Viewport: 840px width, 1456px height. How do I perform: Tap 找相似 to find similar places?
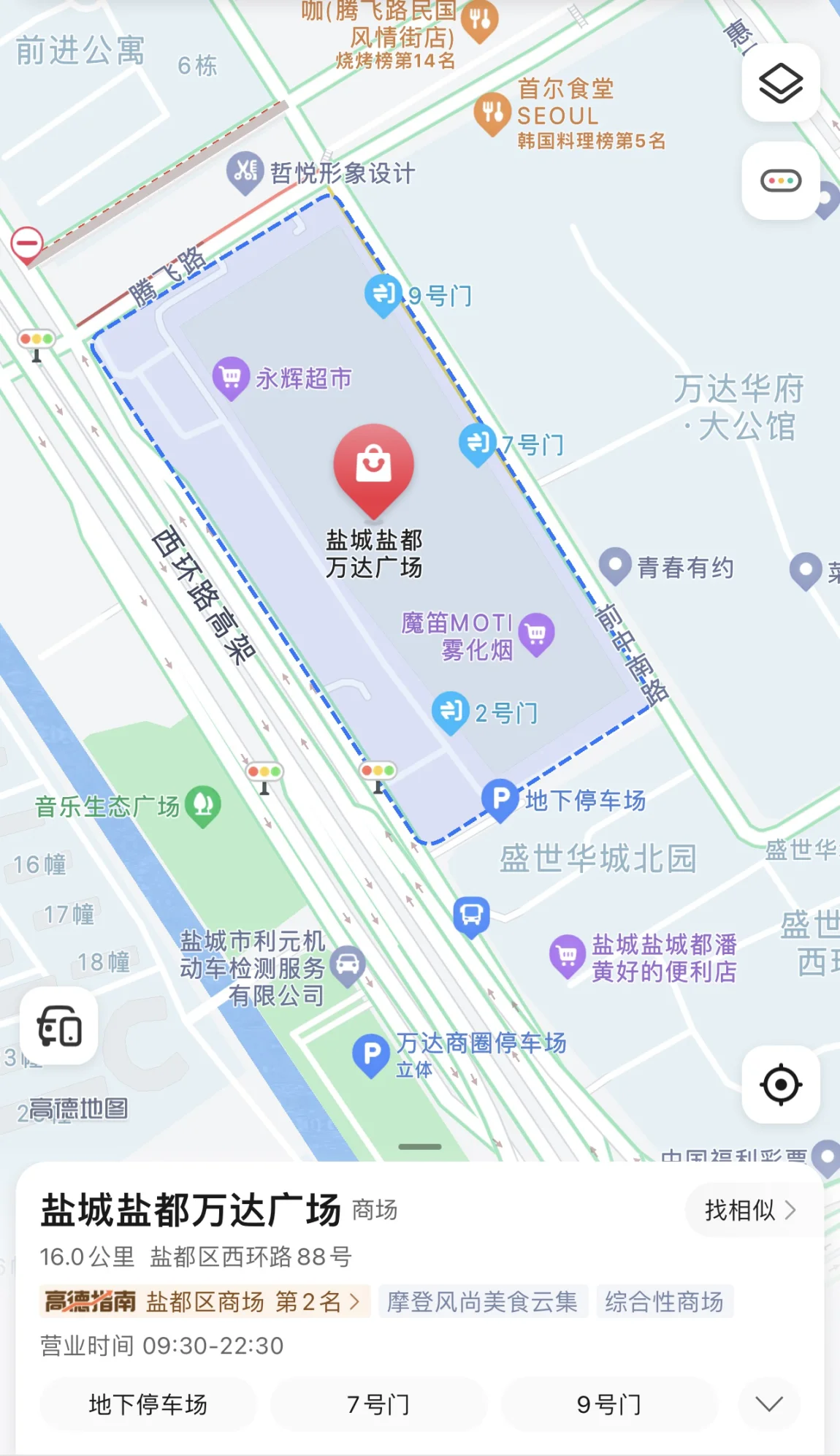pos(750,1211)
